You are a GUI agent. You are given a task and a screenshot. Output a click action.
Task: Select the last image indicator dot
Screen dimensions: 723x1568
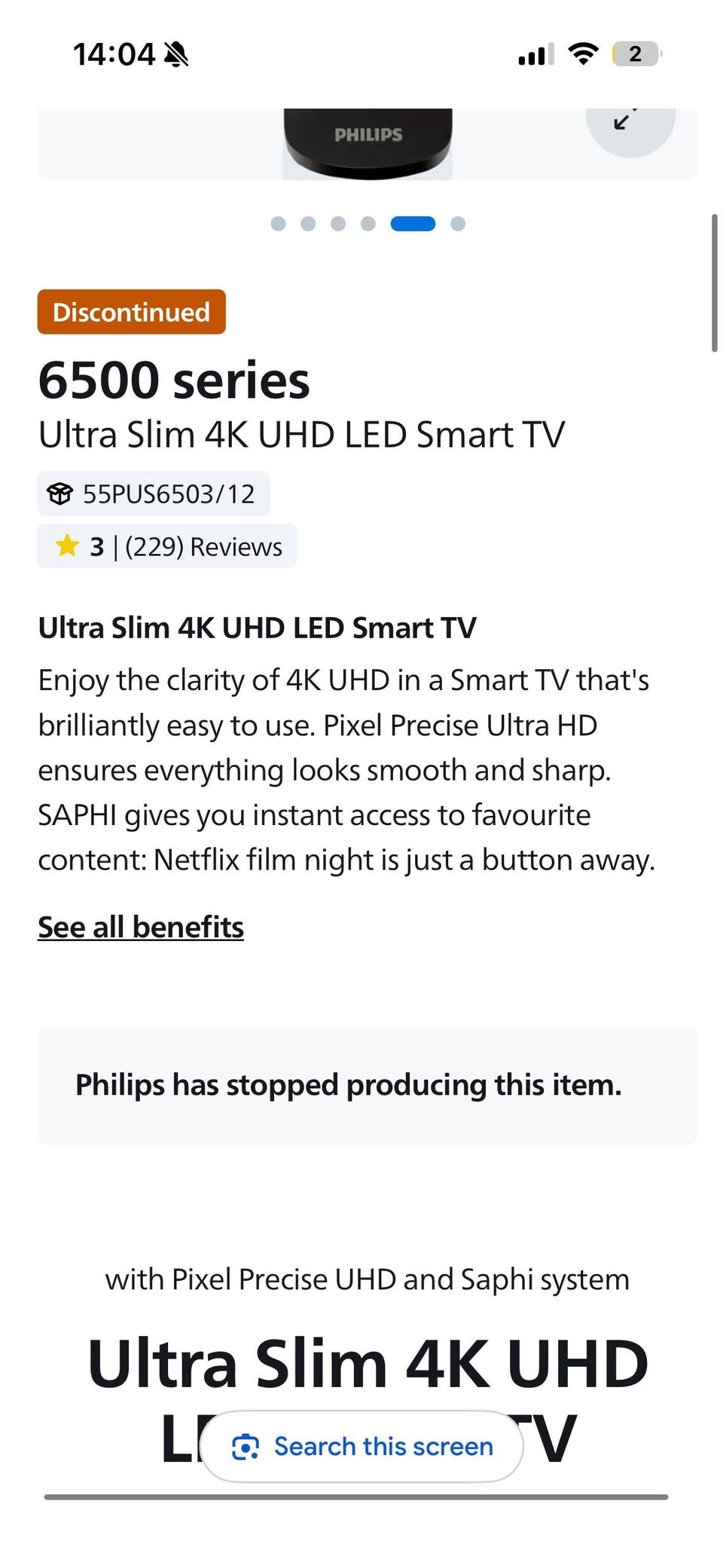pos(458,224)
